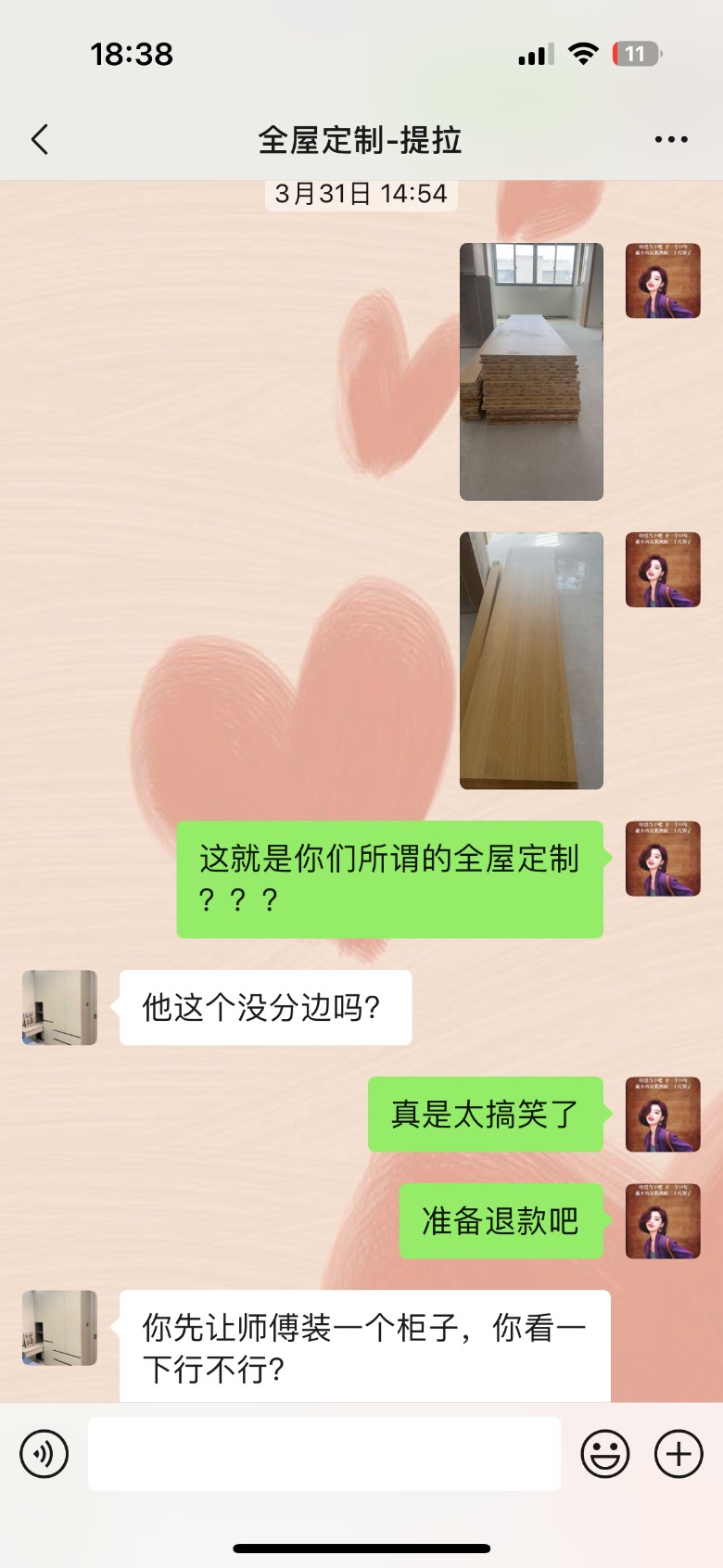Image resolution: width=723 pixels, height=1568 pixels.
Task: Open the three-dot chat info menu
Action: coord(670,140)
